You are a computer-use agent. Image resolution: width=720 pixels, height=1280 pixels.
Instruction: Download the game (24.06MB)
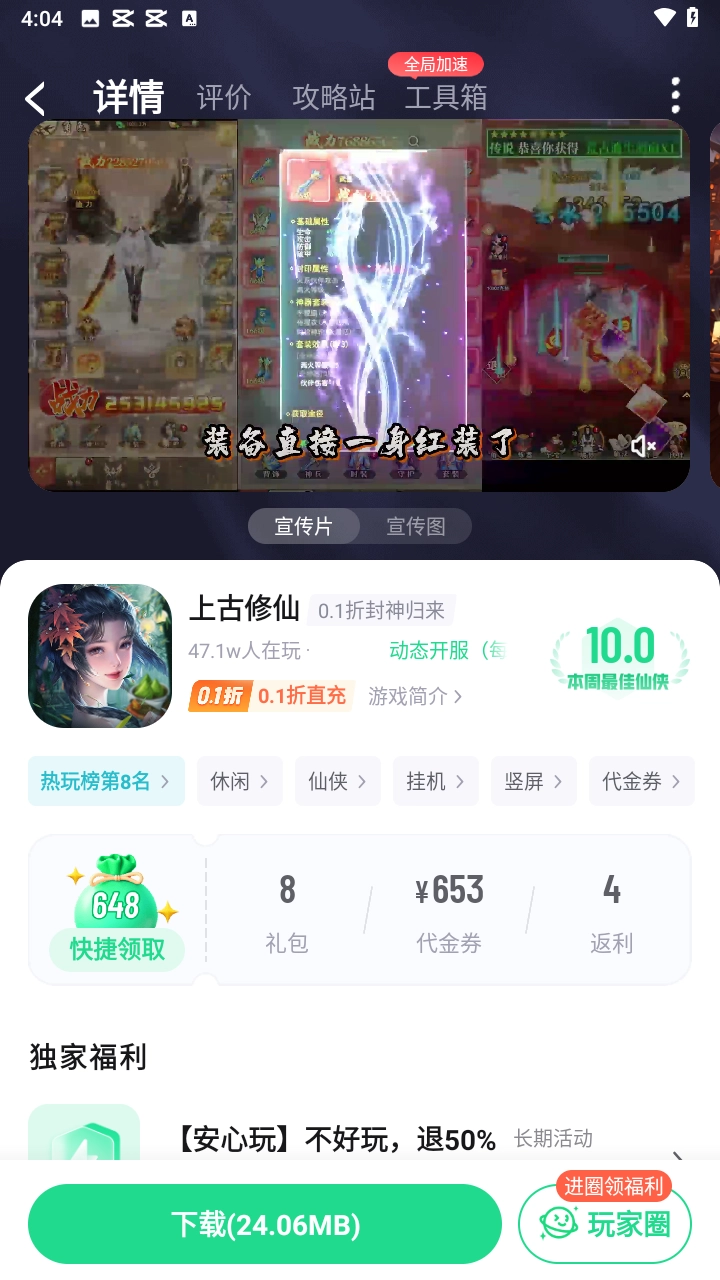[x=265, y=1224]
